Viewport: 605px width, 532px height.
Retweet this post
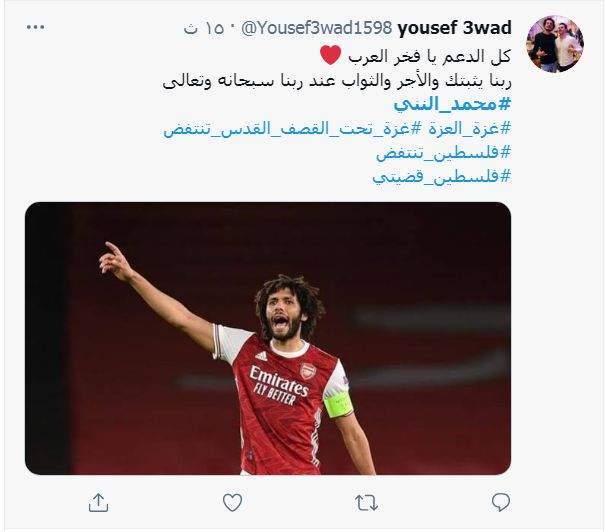point(368,500)
